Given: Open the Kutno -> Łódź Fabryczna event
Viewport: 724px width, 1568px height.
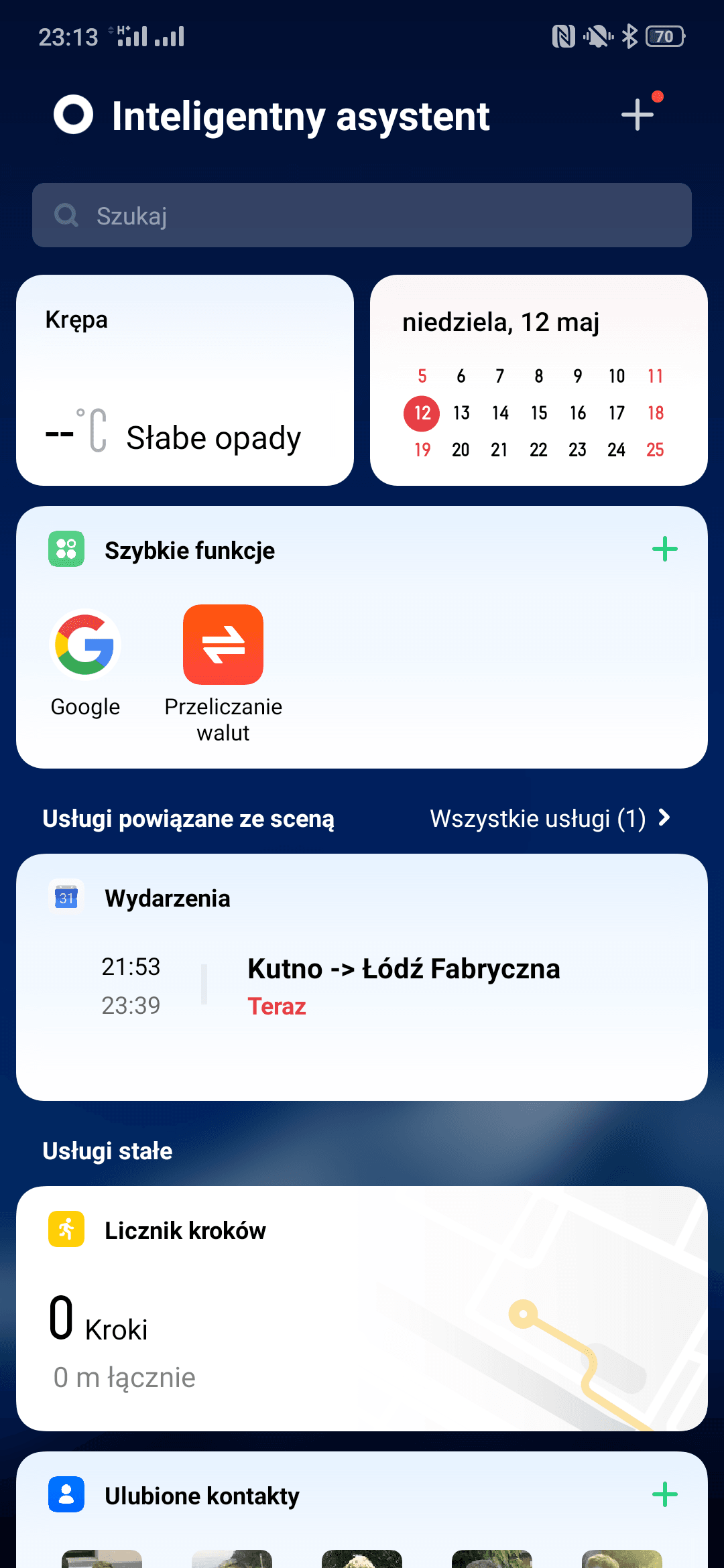Looking at the screenshot, I should coord(402,985).
